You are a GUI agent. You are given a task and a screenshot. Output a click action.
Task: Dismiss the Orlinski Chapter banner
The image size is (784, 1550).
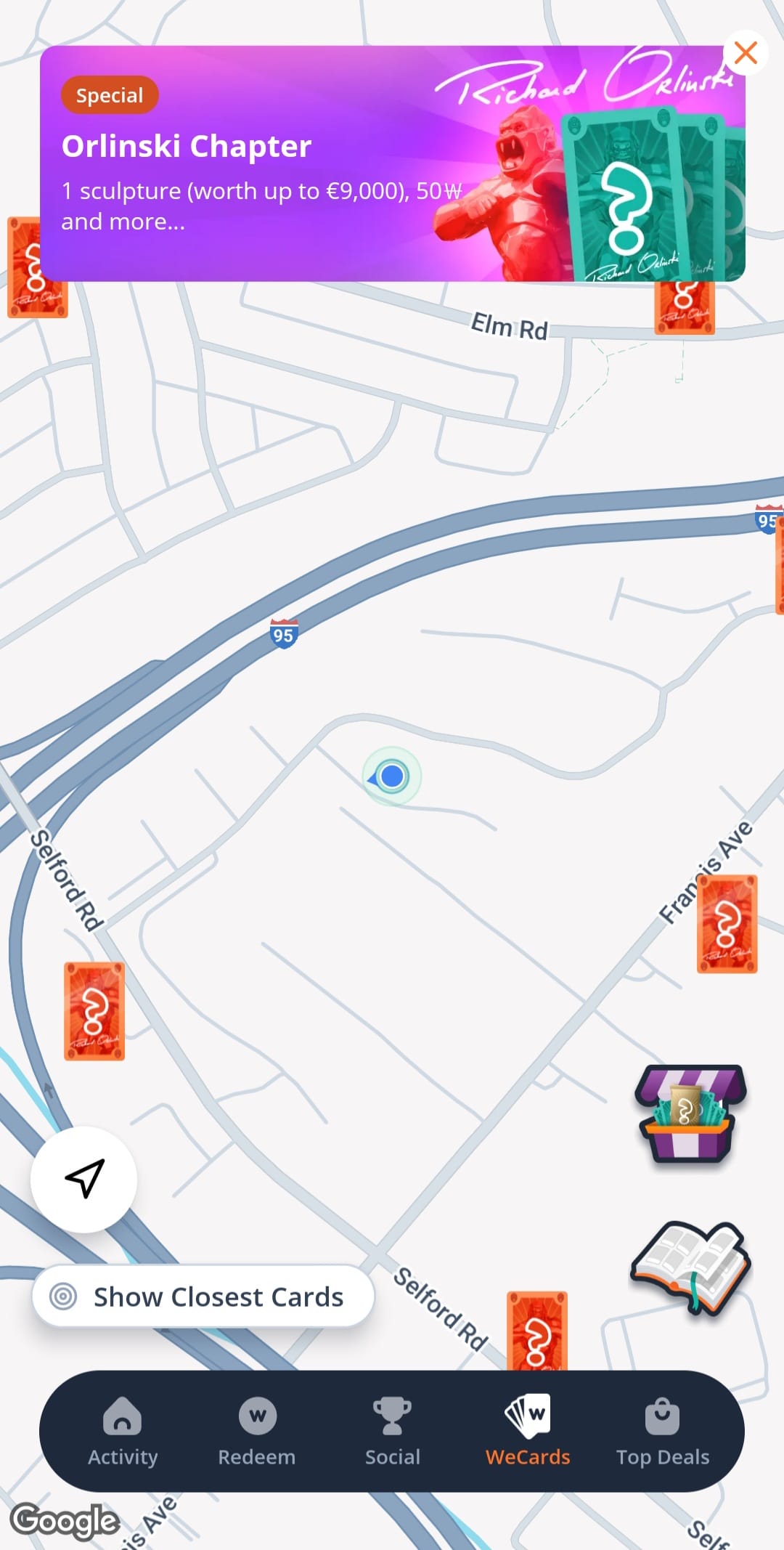(x=746, y=53)
